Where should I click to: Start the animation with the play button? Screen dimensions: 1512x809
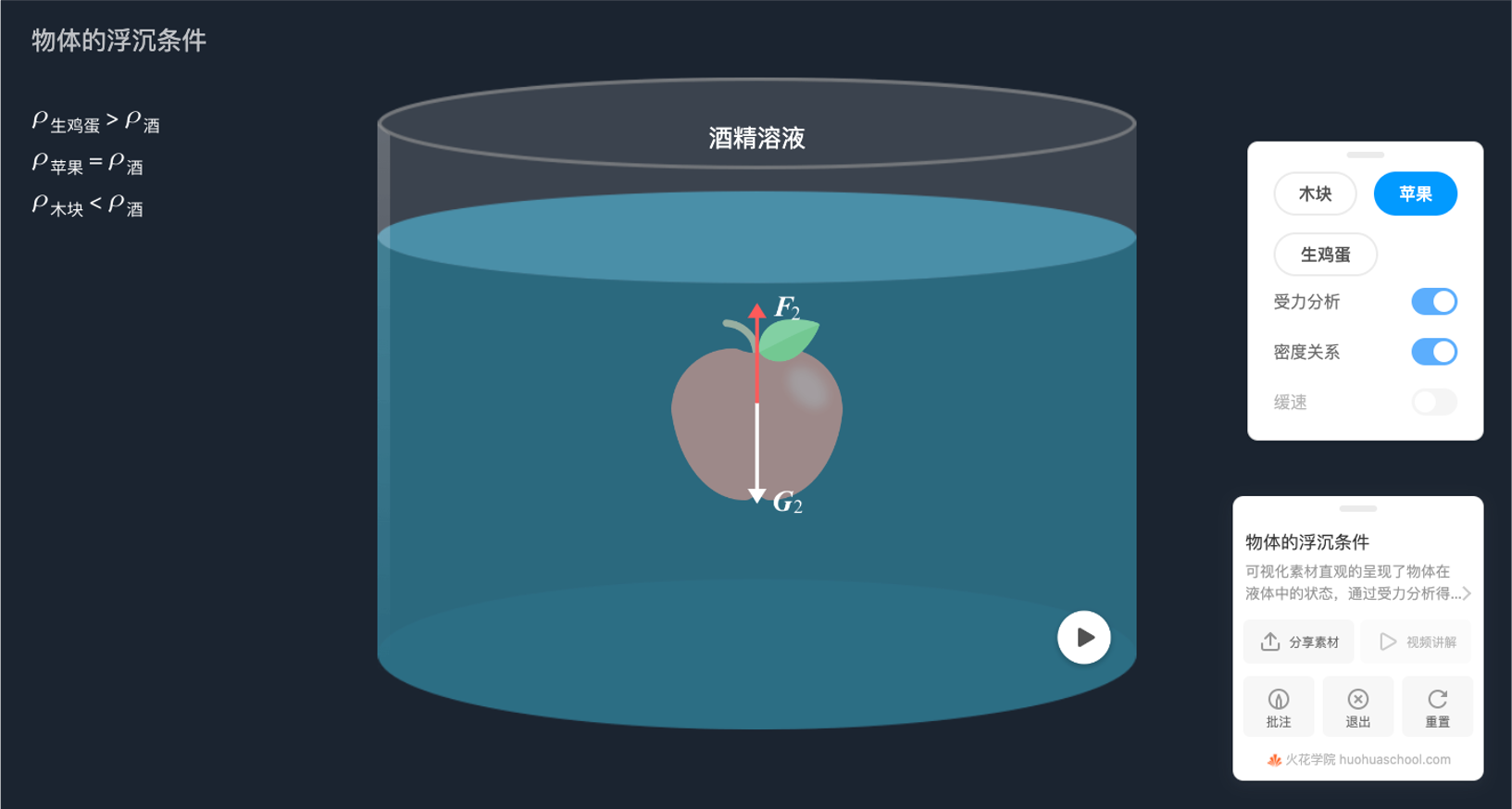pyautogui.click(x=1083, y=638)
